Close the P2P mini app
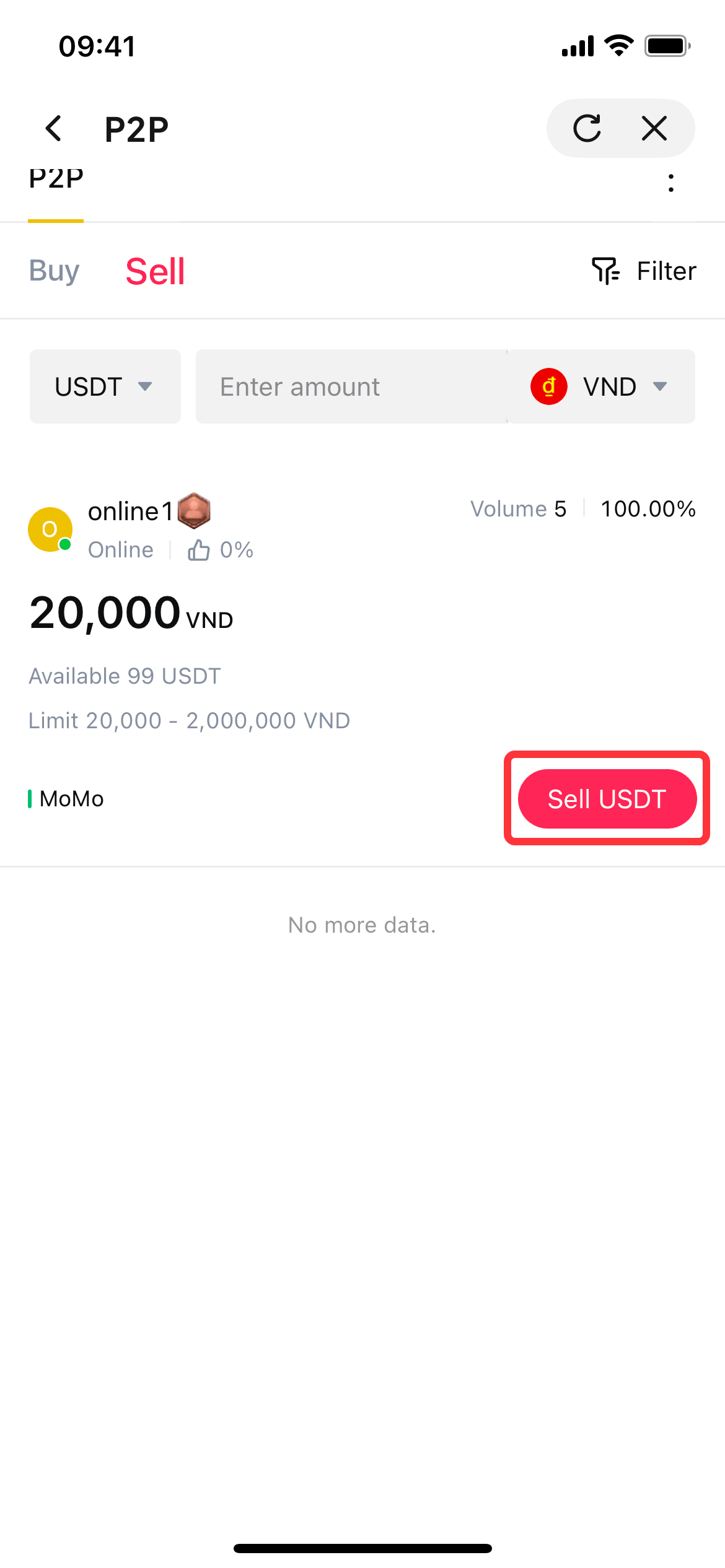 click(654, 129)
